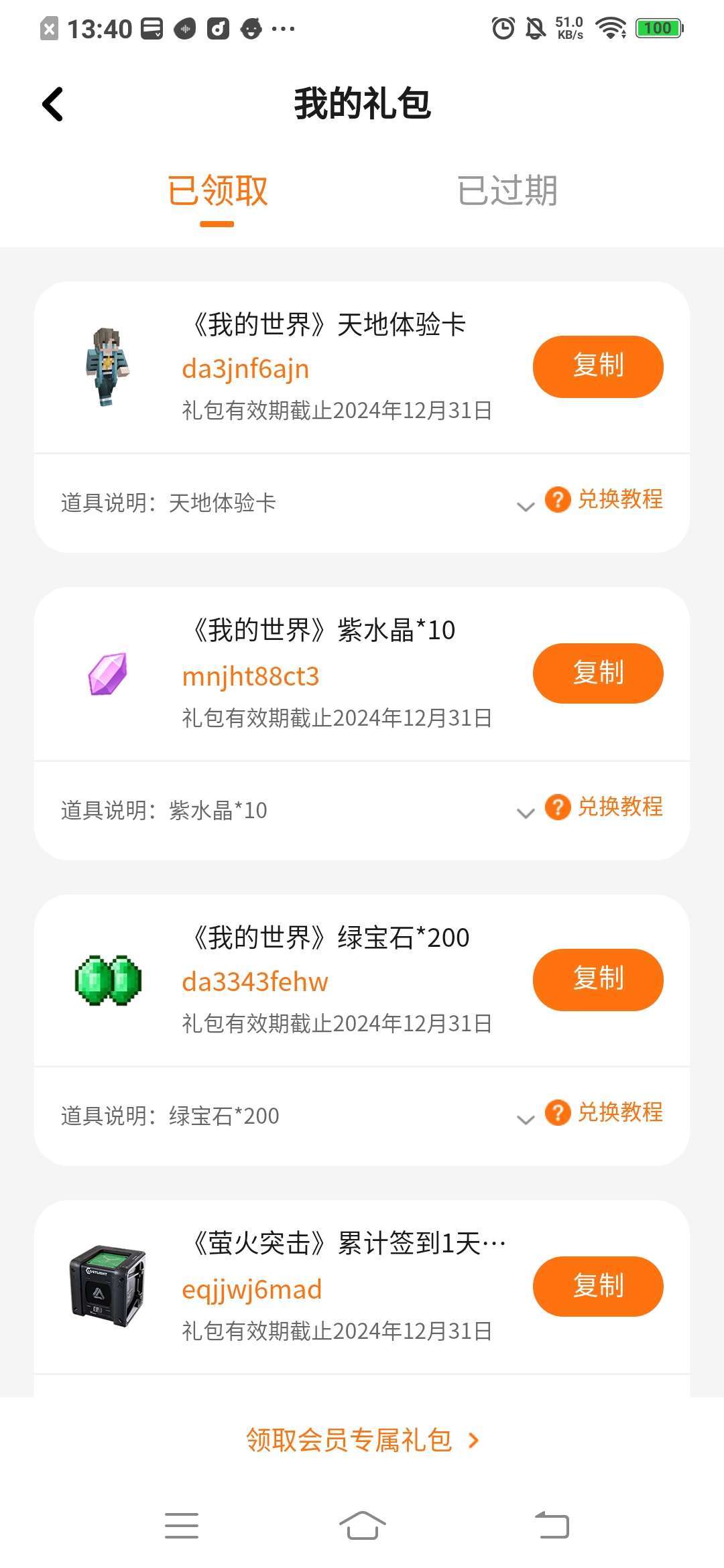The width and height of the screenshot is (724, 1568).
Task: Copy the 天地体验卡 gift code
Action: click(x=597, y=367)
